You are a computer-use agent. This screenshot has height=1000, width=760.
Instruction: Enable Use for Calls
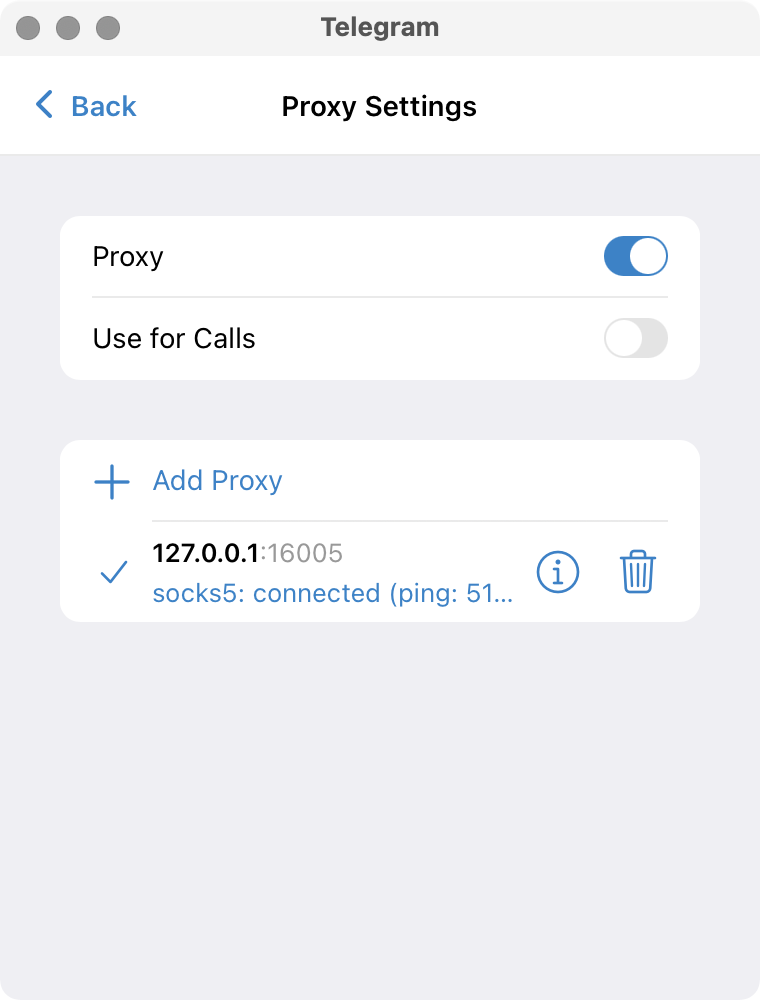point(635,339)
